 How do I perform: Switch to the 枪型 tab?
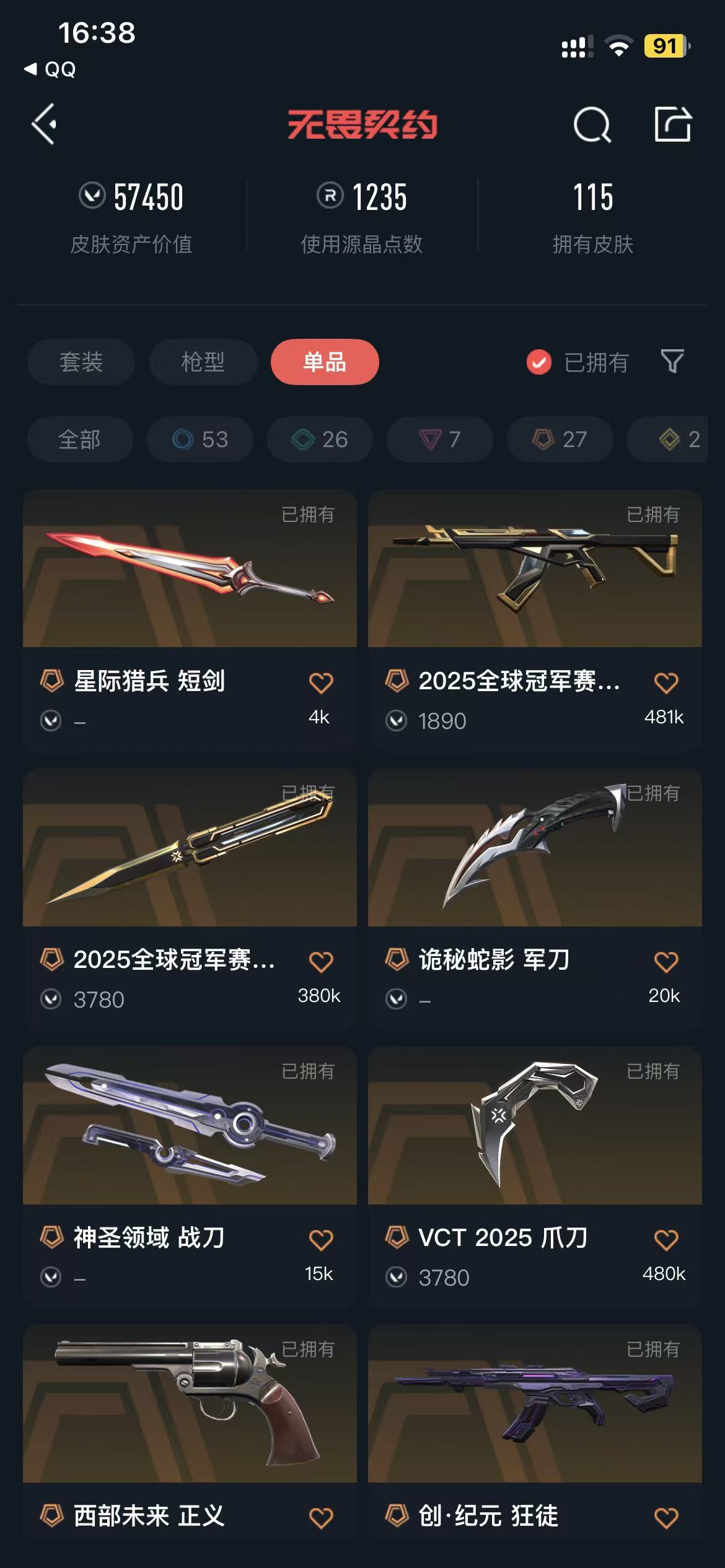[x=203, y=362]
